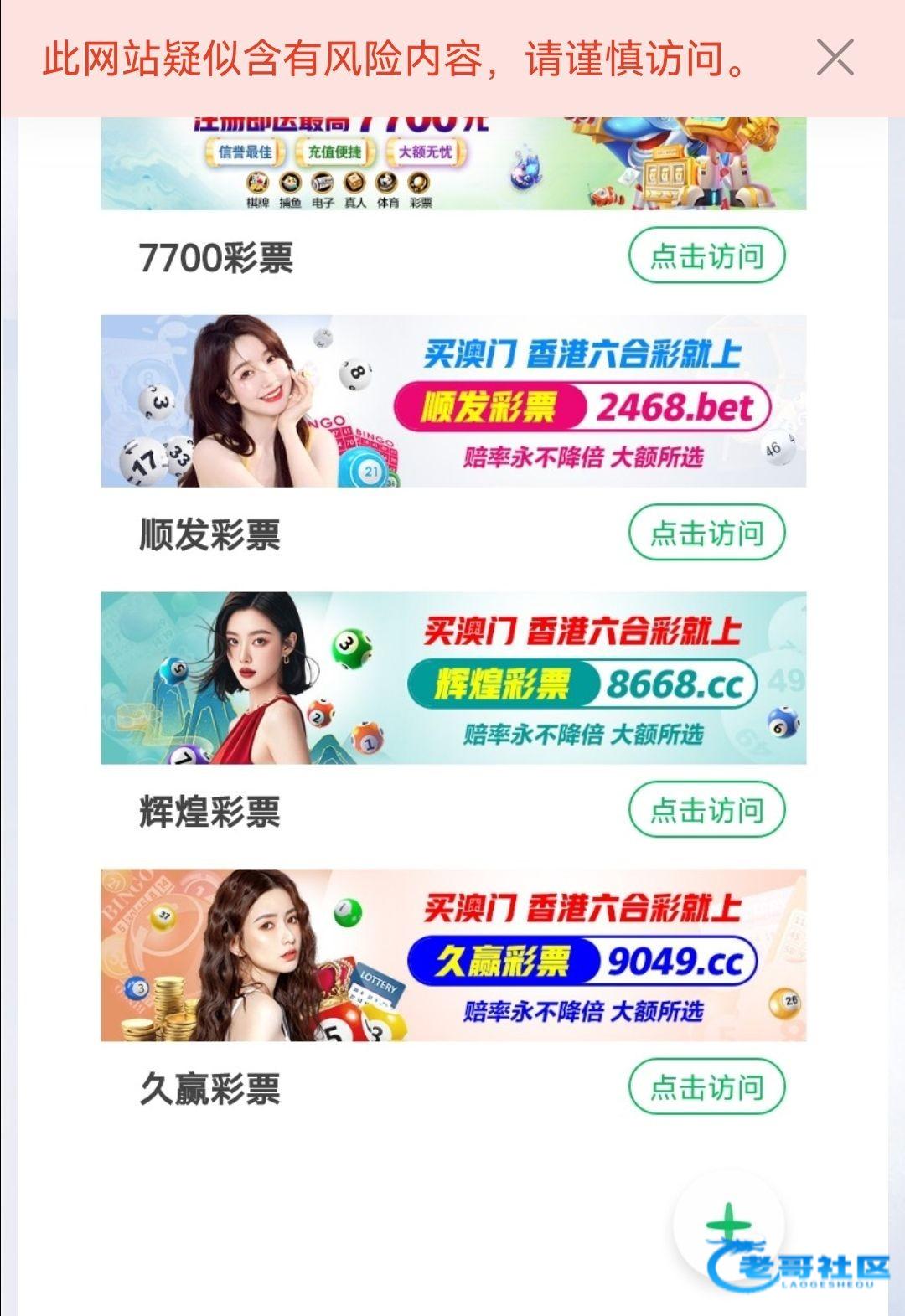Open the 辉煌彩票 8668.cc banner
This screenshot has width=905, height=1316.
pos(453,679)
